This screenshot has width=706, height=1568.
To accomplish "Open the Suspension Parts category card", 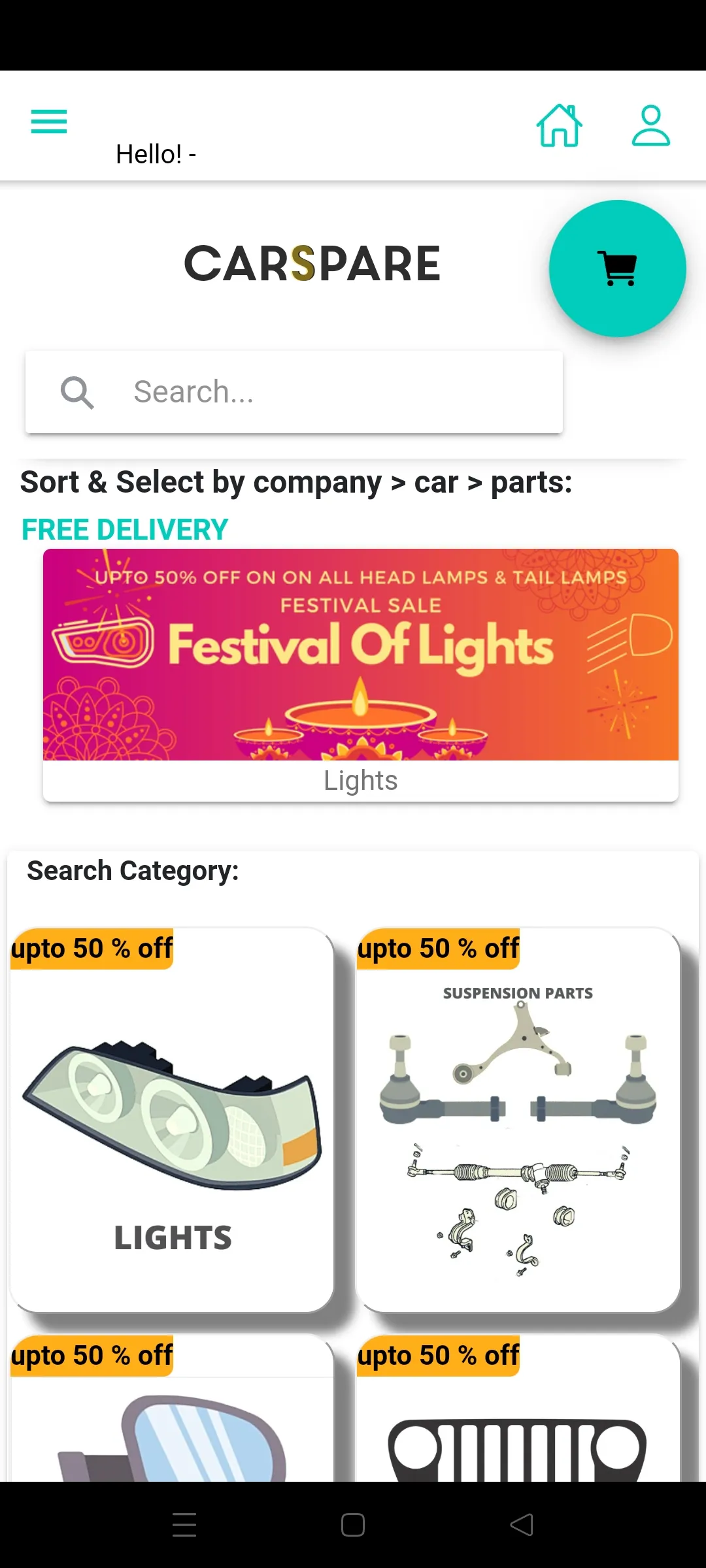I will (518, 1120).
